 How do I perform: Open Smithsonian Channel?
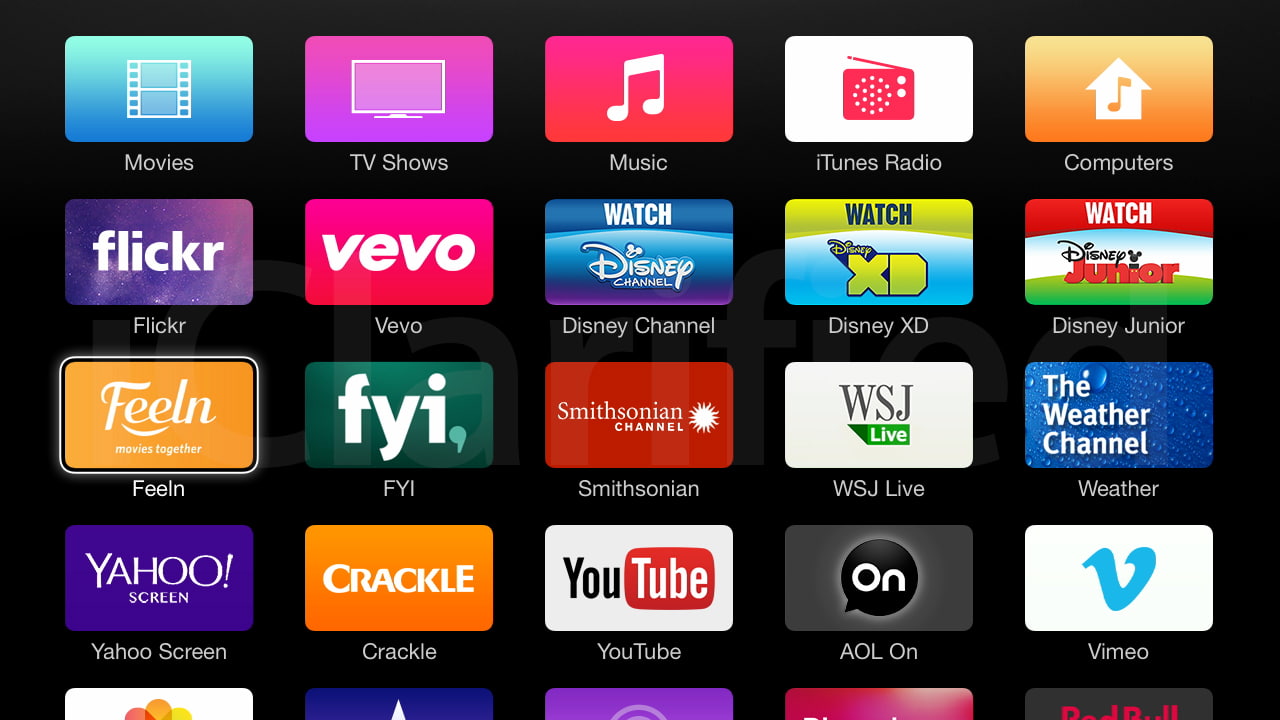coord(639,415)
